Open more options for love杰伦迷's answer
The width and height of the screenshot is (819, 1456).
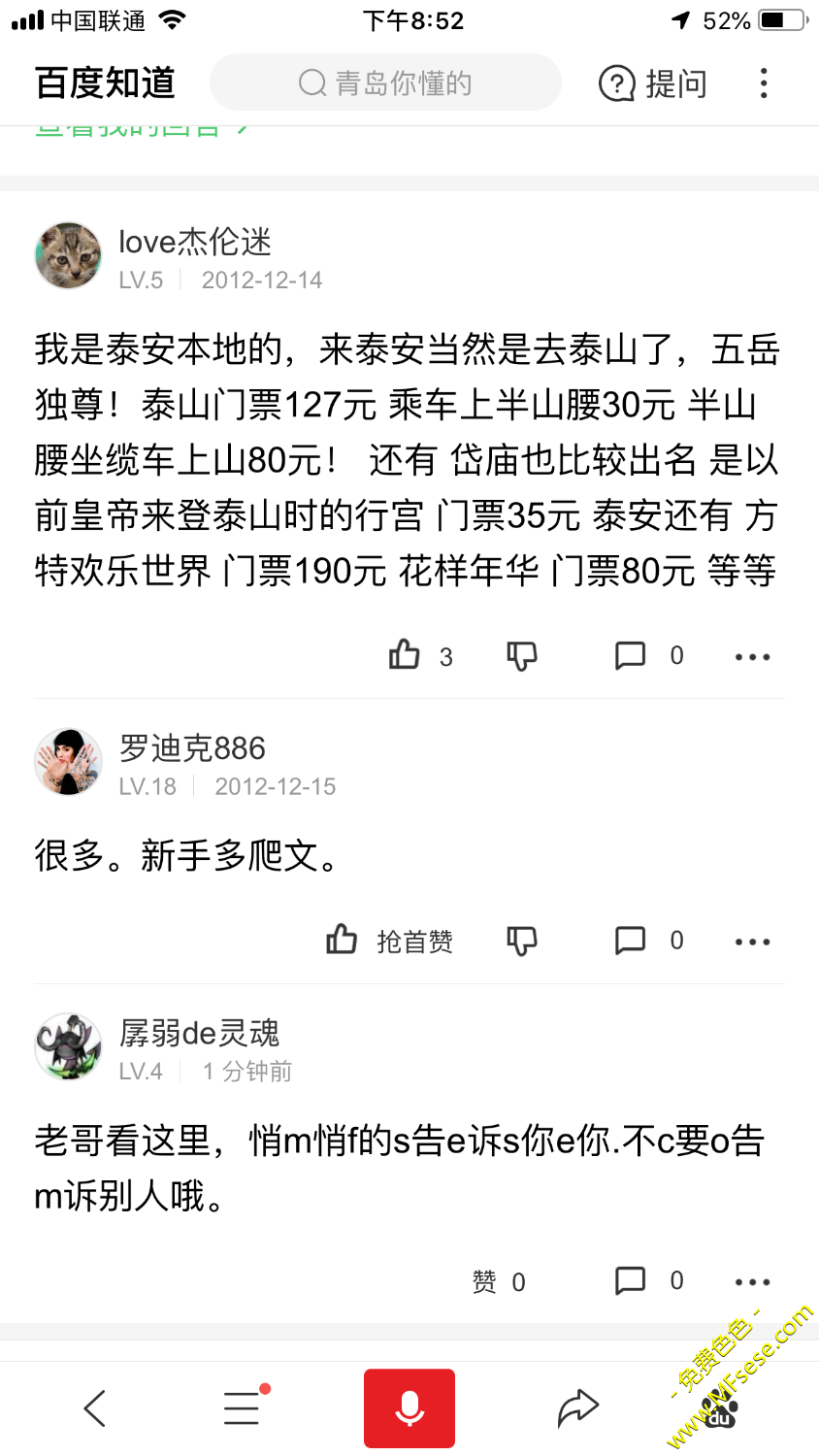point(752,657)
